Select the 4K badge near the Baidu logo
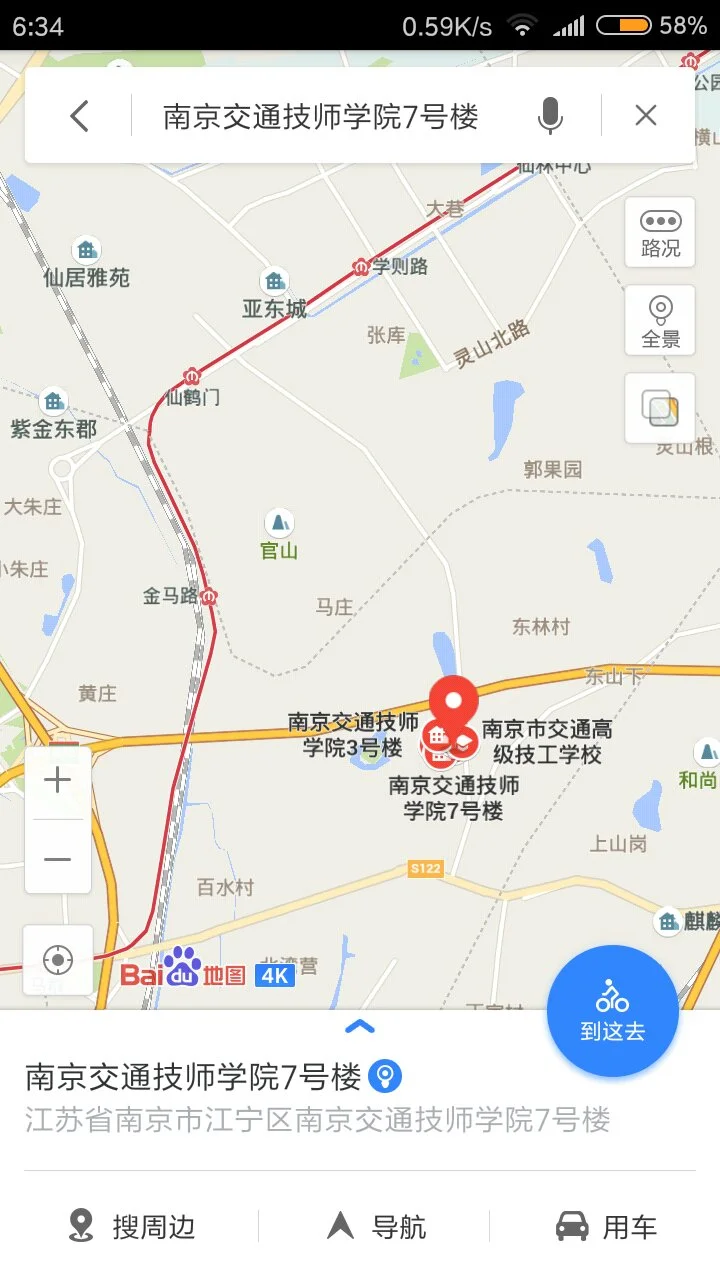This screenshot has height=1280, width=720. click(x=277, y=973)
